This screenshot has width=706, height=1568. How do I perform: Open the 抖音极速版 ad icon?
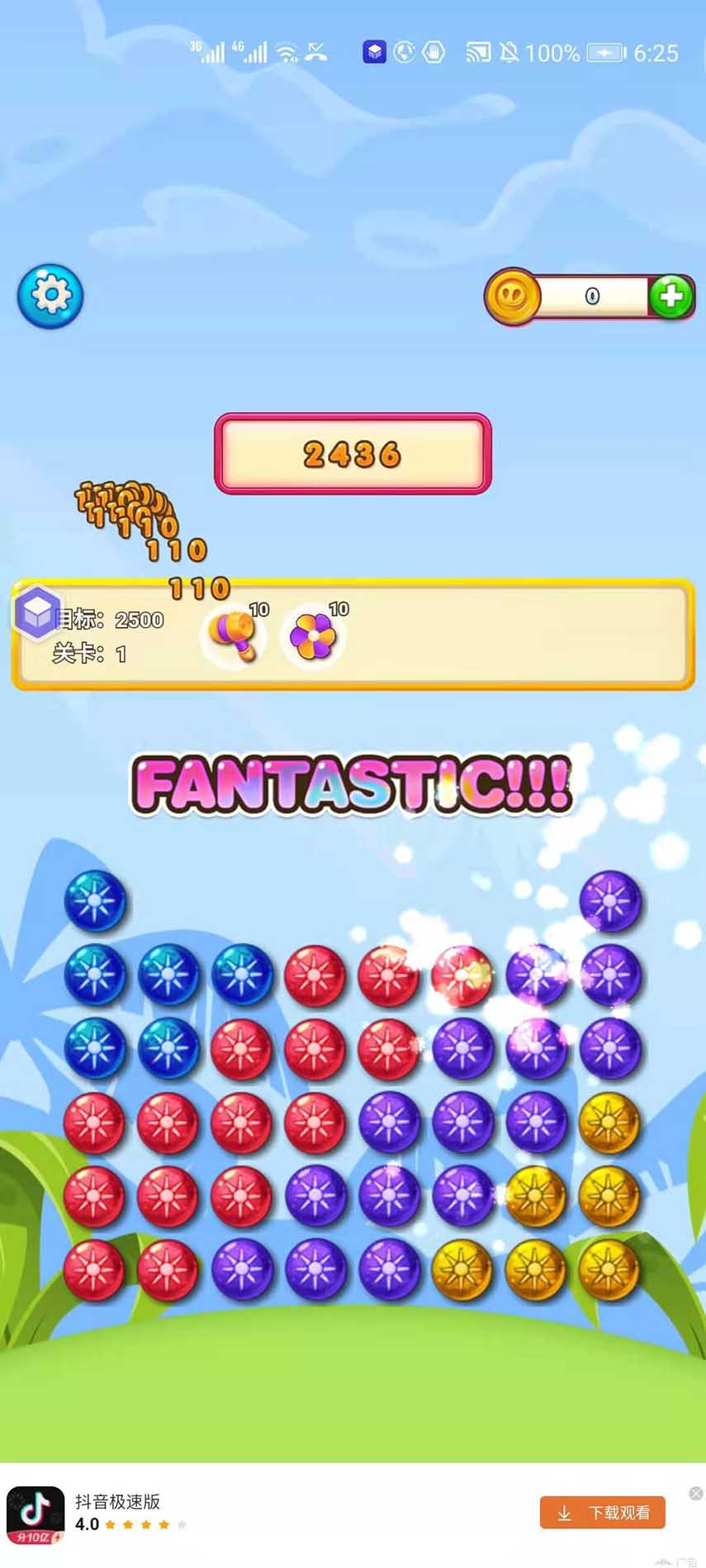(36, 1515)
